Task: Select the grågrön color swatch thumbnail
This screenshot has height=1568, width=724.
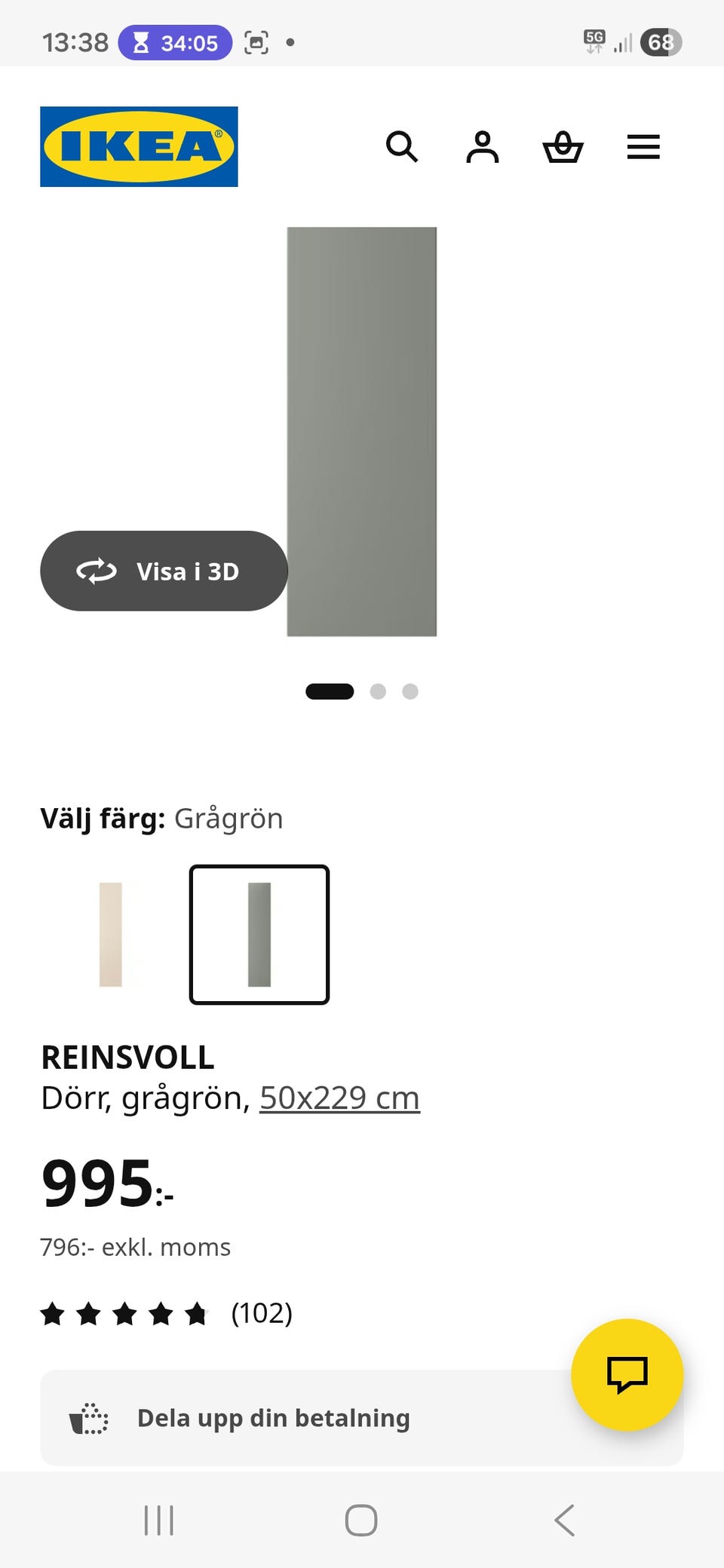Action: [259, 935]
